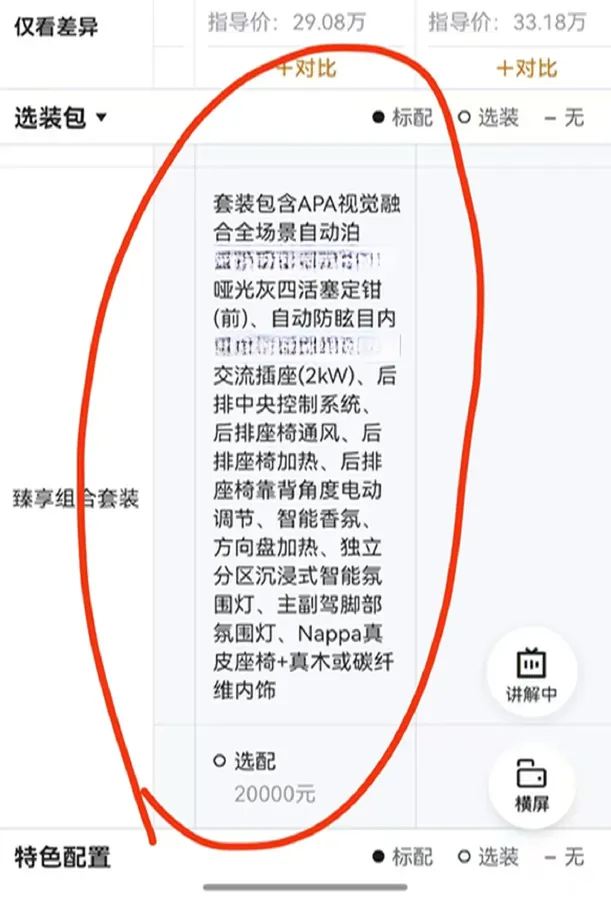Image resolution: width=611 pixels, height=900 pixels.
Task: Toggle the 仅看差异 option
Action: click(57, 26)
